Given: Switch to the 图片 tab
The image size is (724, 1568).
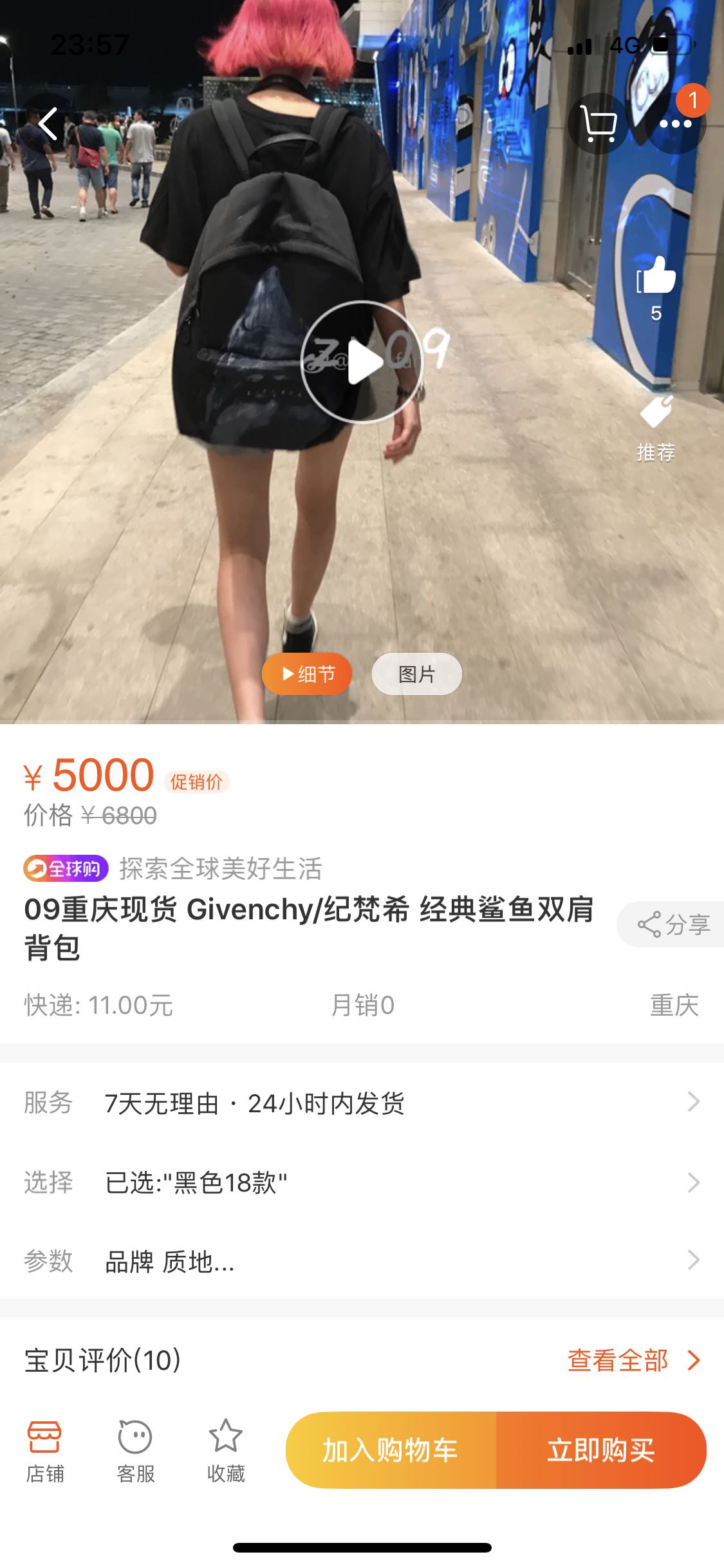Looking at the screenshot, I should (x=416, y=674).
